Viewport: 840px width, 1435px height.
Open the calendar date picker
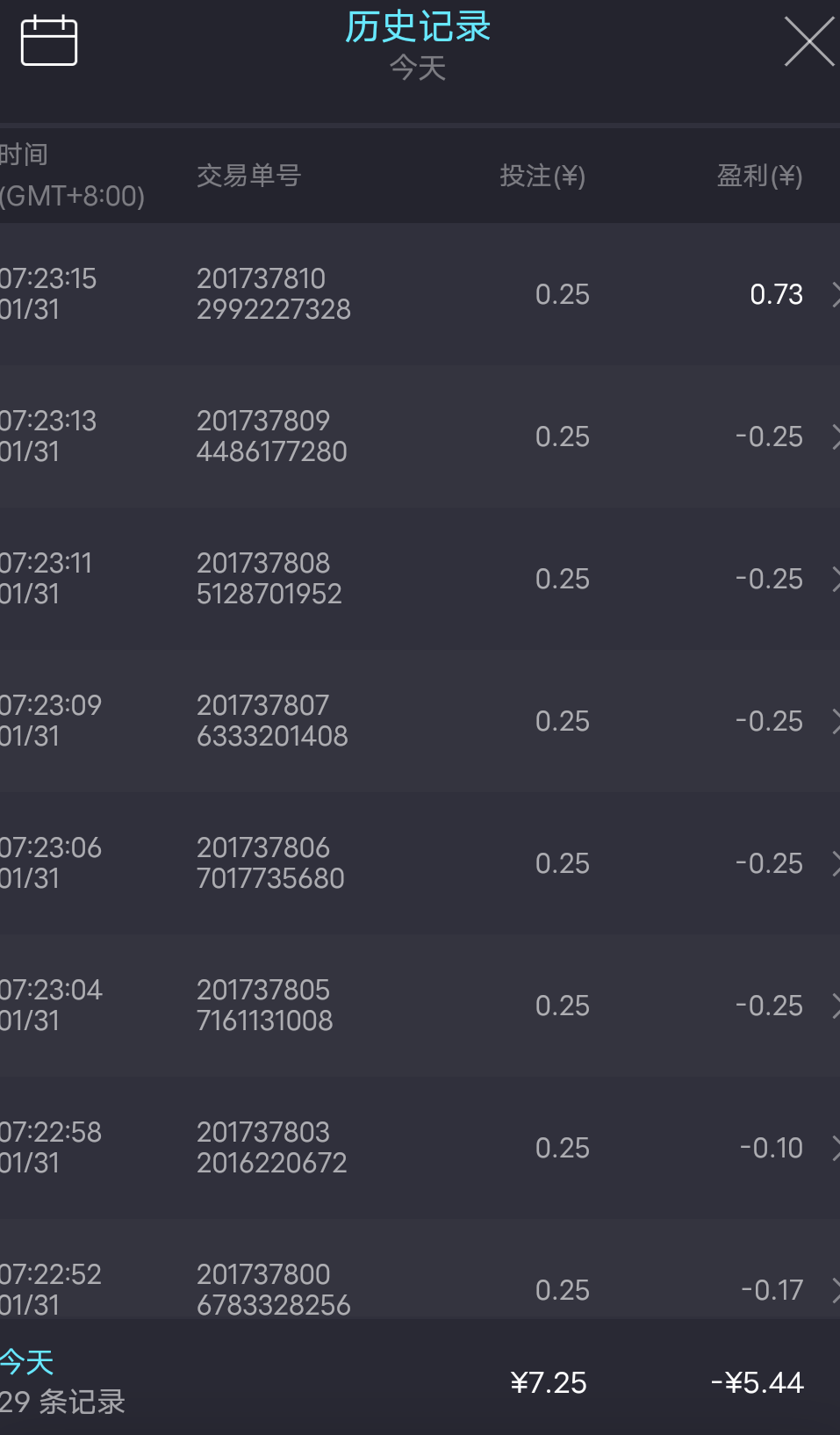click(49, 40)
